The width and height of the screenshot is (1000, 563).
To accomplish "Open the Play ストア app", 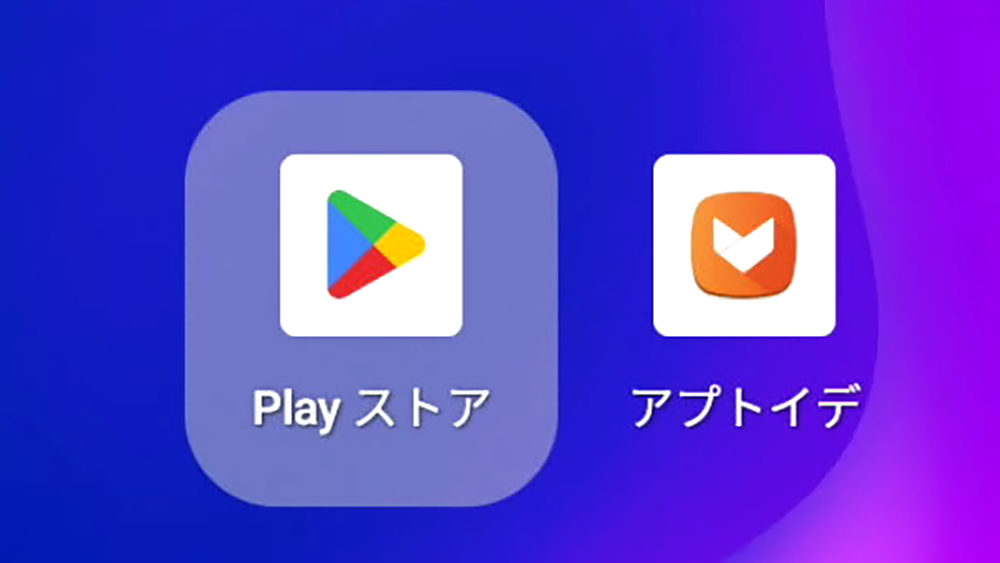I will tap(371, 246).
